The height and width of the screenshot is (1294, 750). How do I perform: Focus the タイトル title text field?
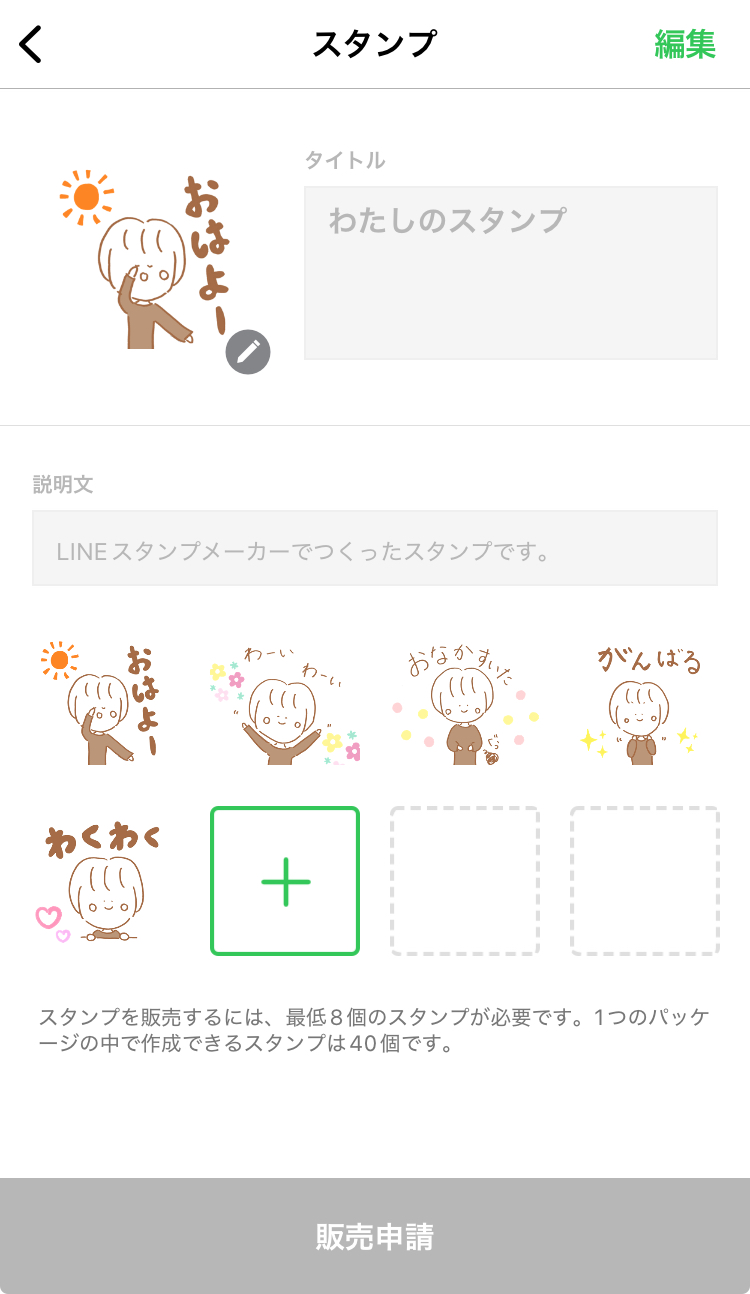point(510,272)
